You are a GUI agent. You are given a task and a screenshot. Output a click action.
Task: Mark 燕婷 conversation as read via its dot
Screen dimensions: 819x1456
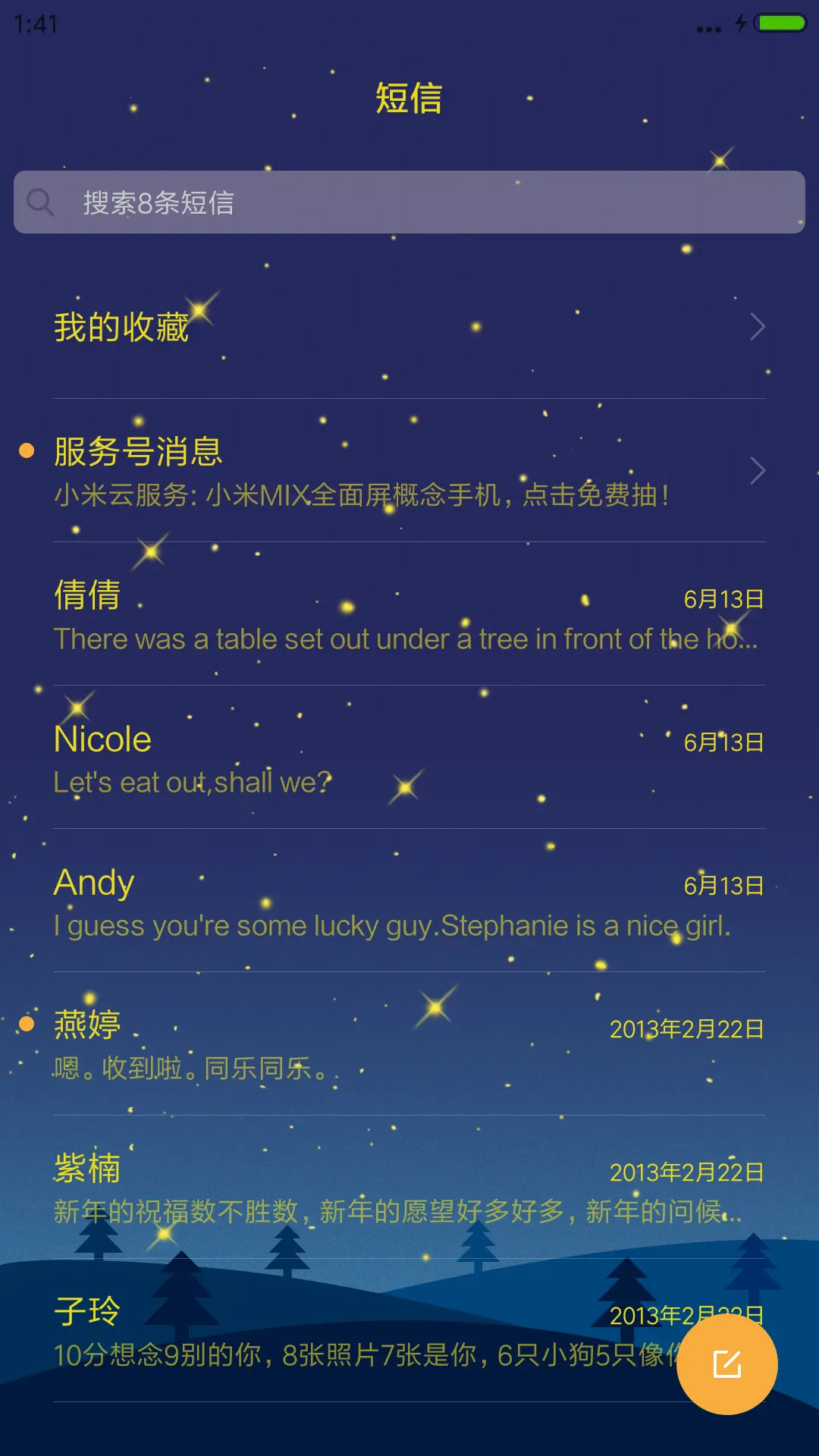[x=27, y=1022]
